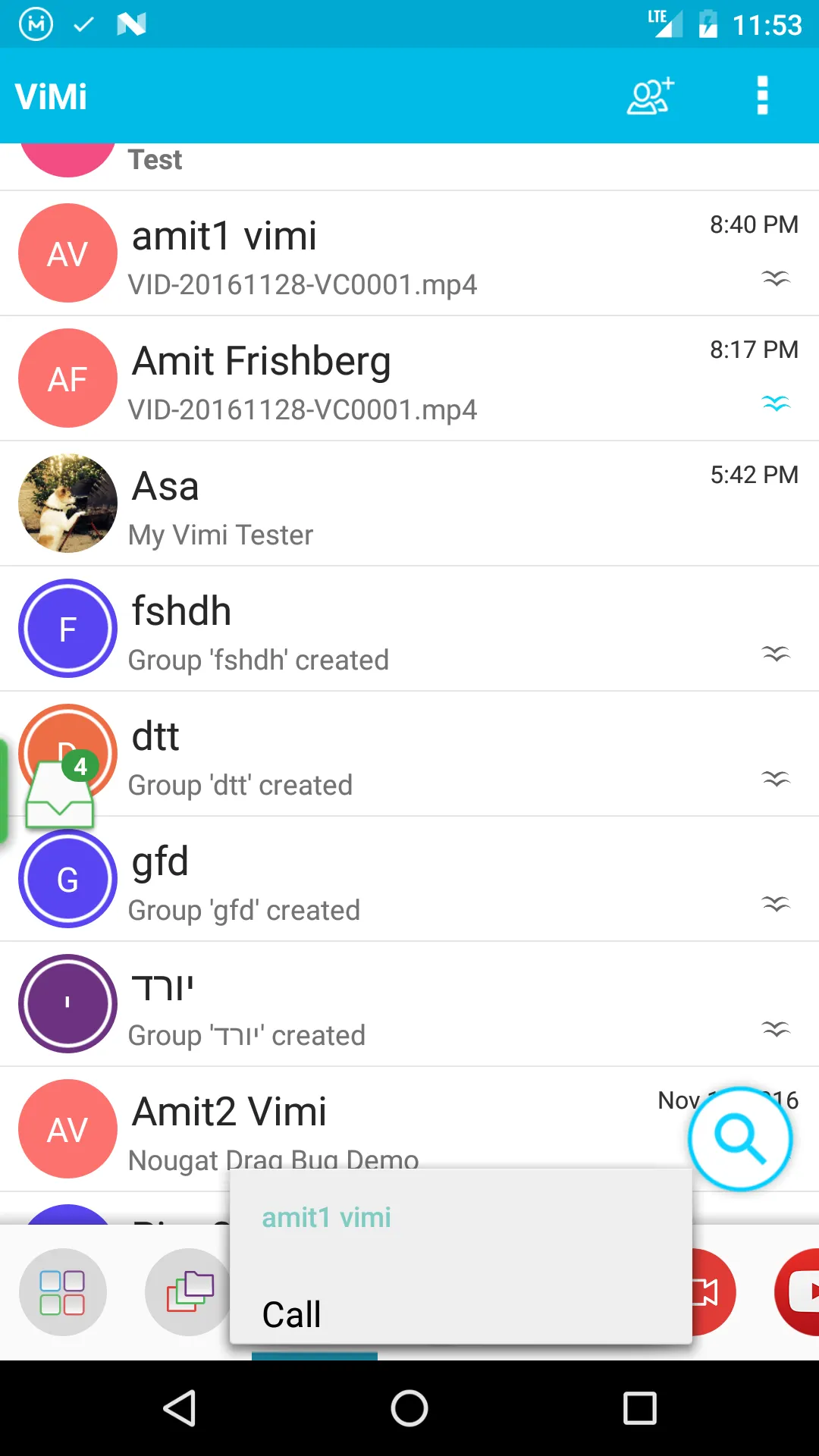
Task: Tap the inbox badge showing 4
Action: pyautogui.click(x=61, y=792)
